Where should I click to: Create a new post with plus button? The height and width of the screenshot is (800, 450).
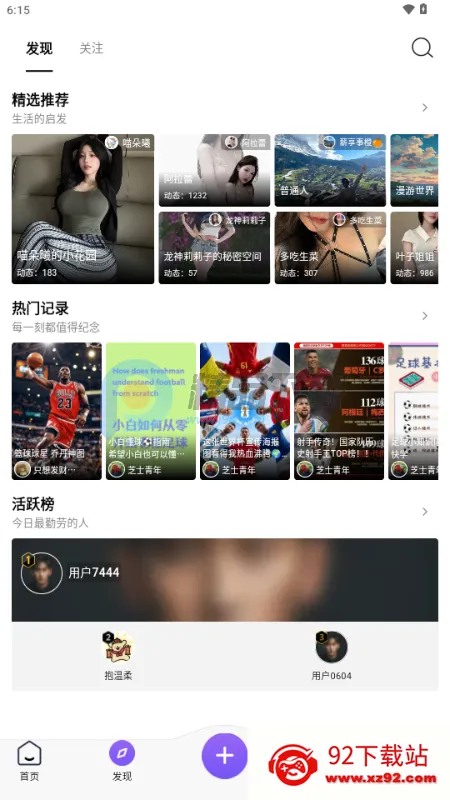coord(224,756)
